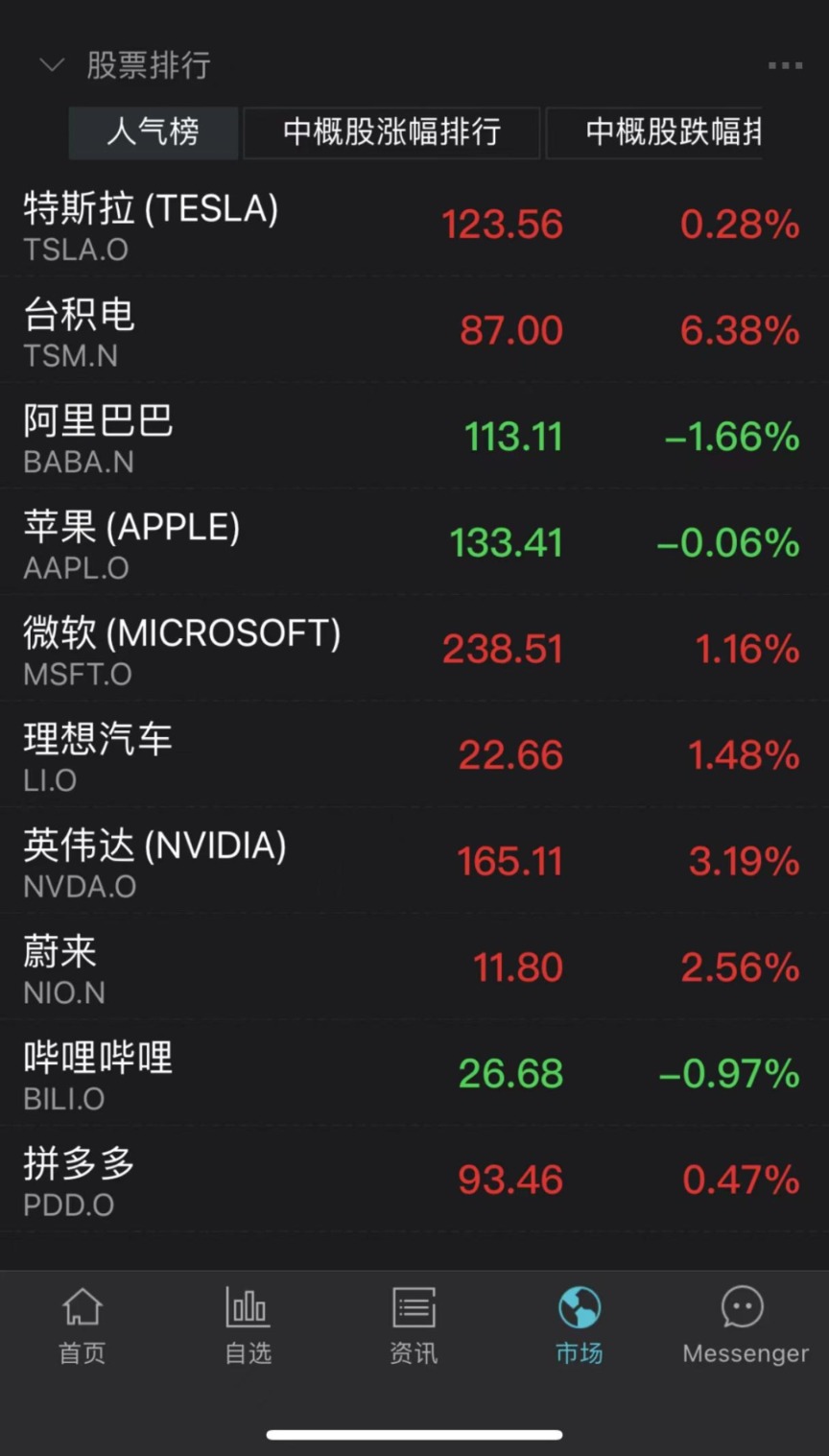
Task: Select the 市场 market tab
Action: point(580,1325)
